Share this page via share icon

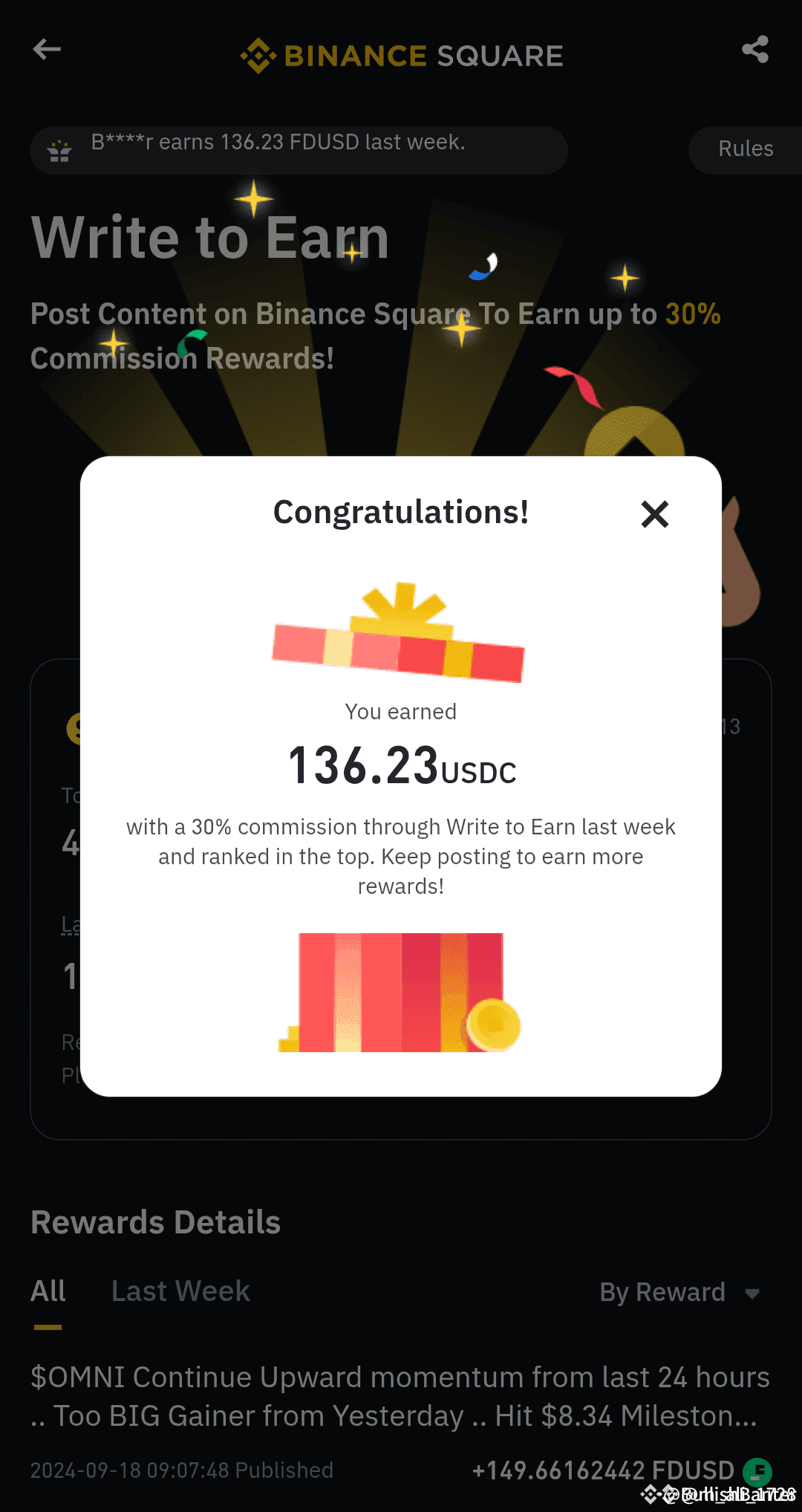pos(754,50)
